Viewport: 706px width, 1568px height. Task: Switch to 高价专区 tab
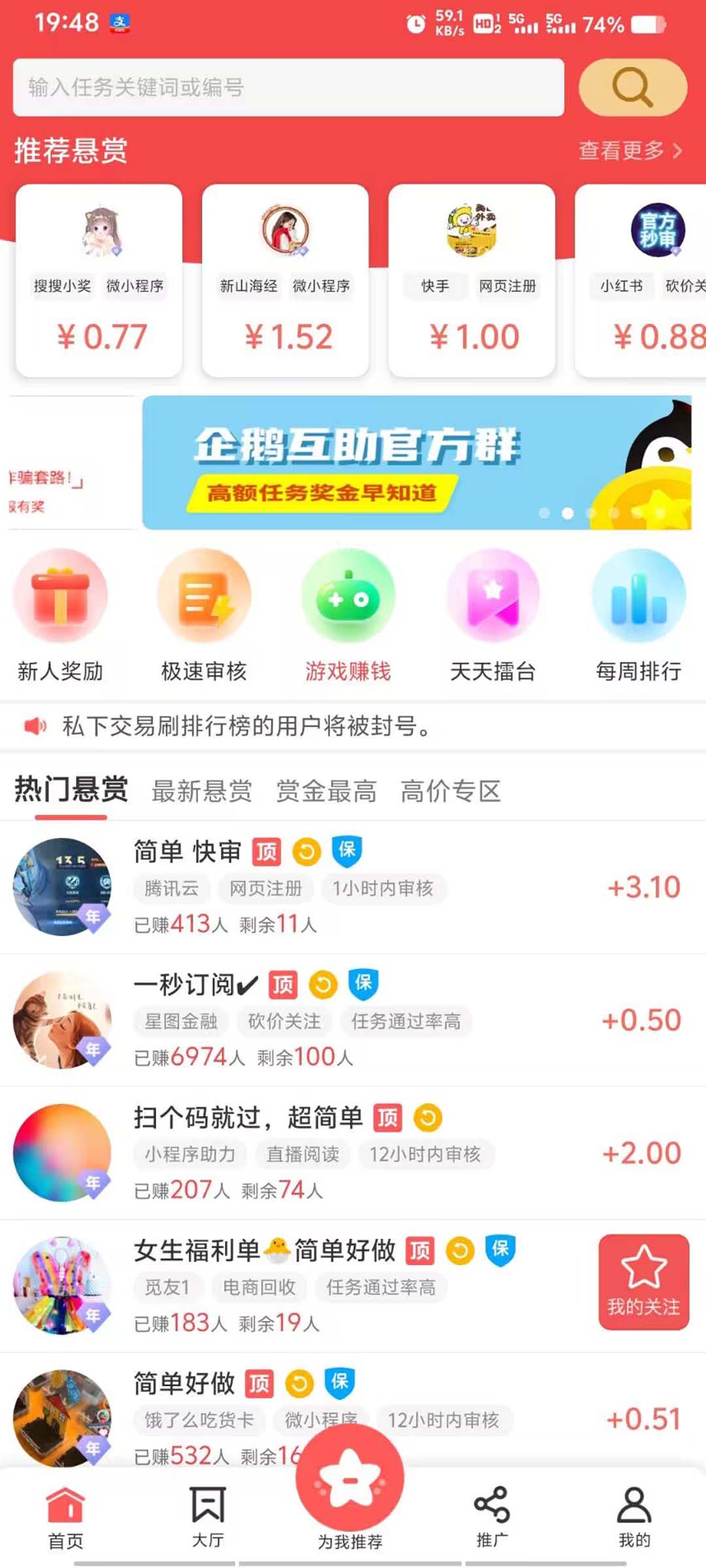tap(450, 791)
